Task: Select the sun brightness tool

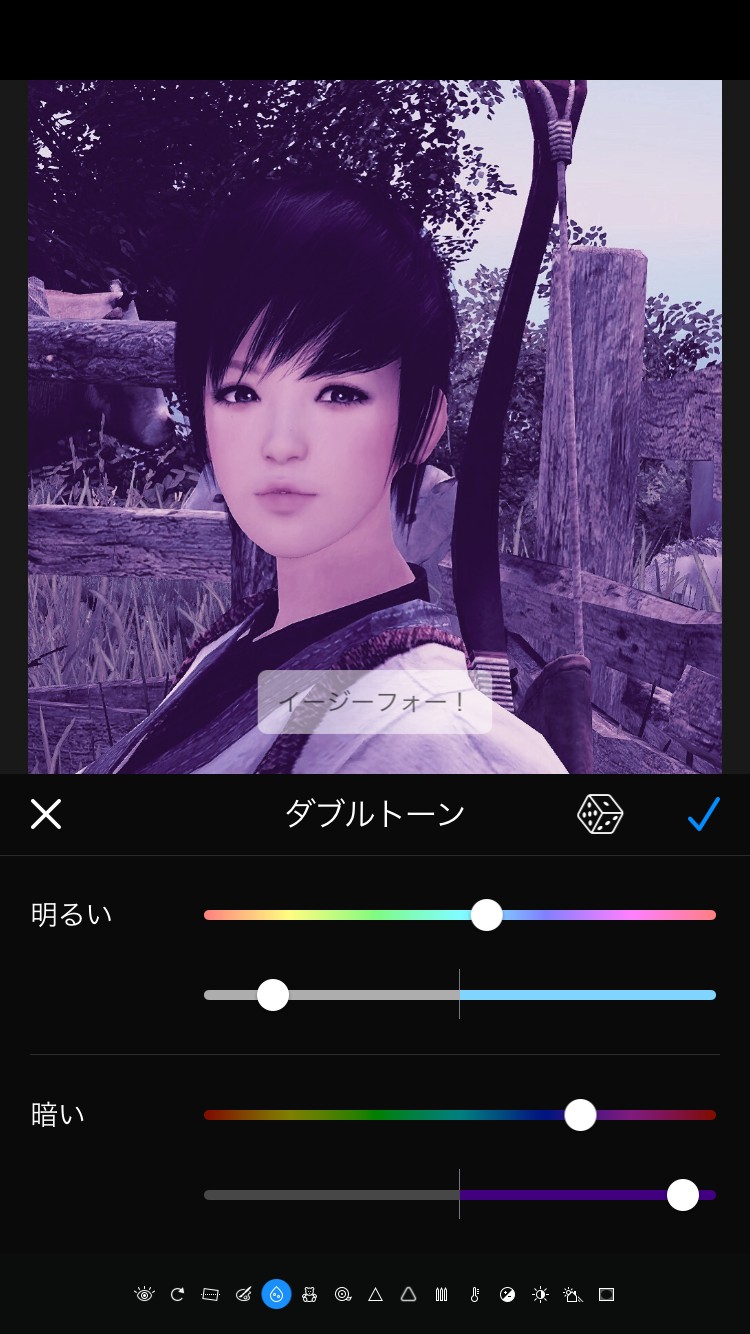Action: tap(540, 1294)
